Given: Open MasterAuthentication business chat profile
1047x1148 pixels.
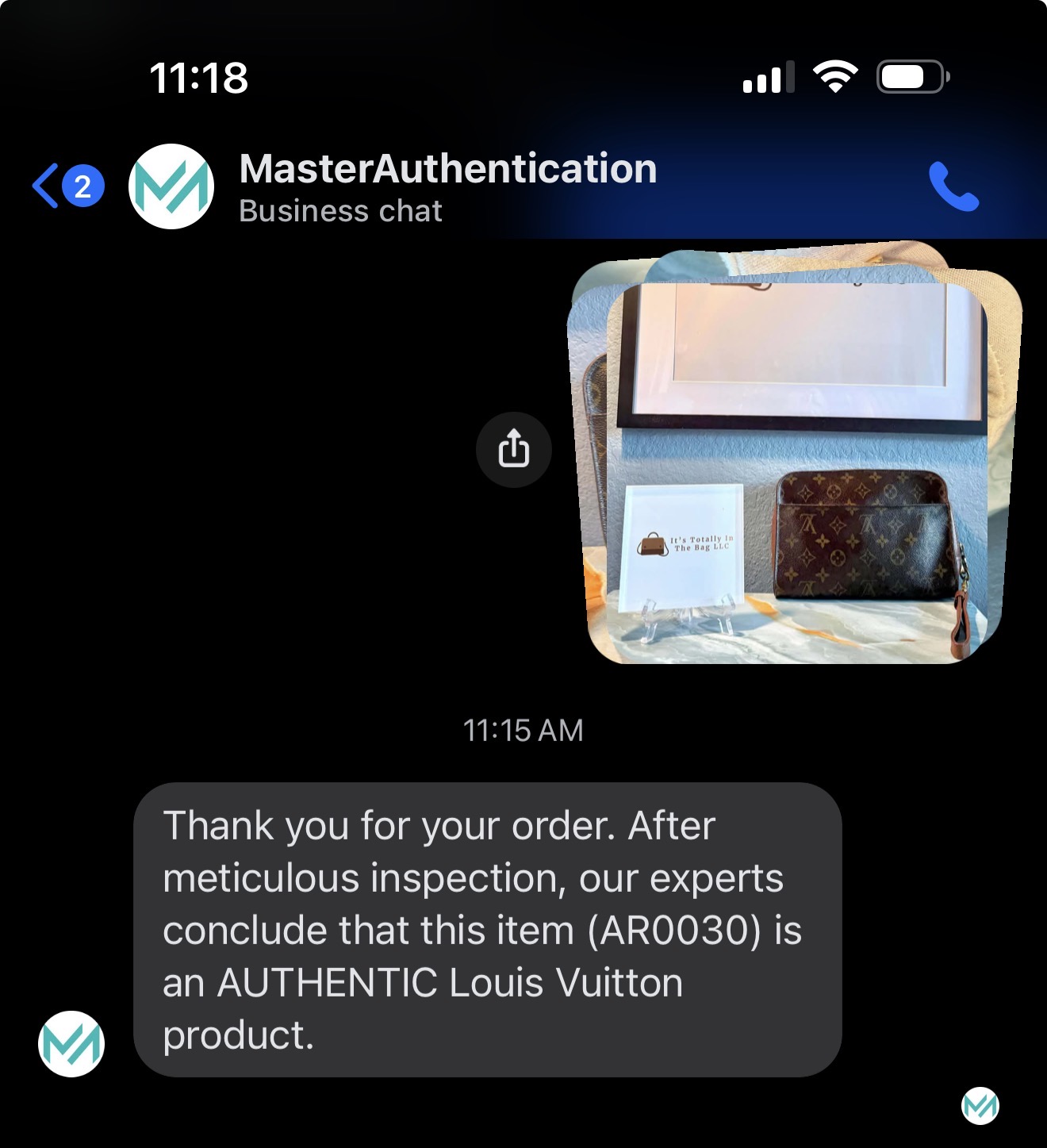Looking at the screenshot, I should [x=447, y=187].
